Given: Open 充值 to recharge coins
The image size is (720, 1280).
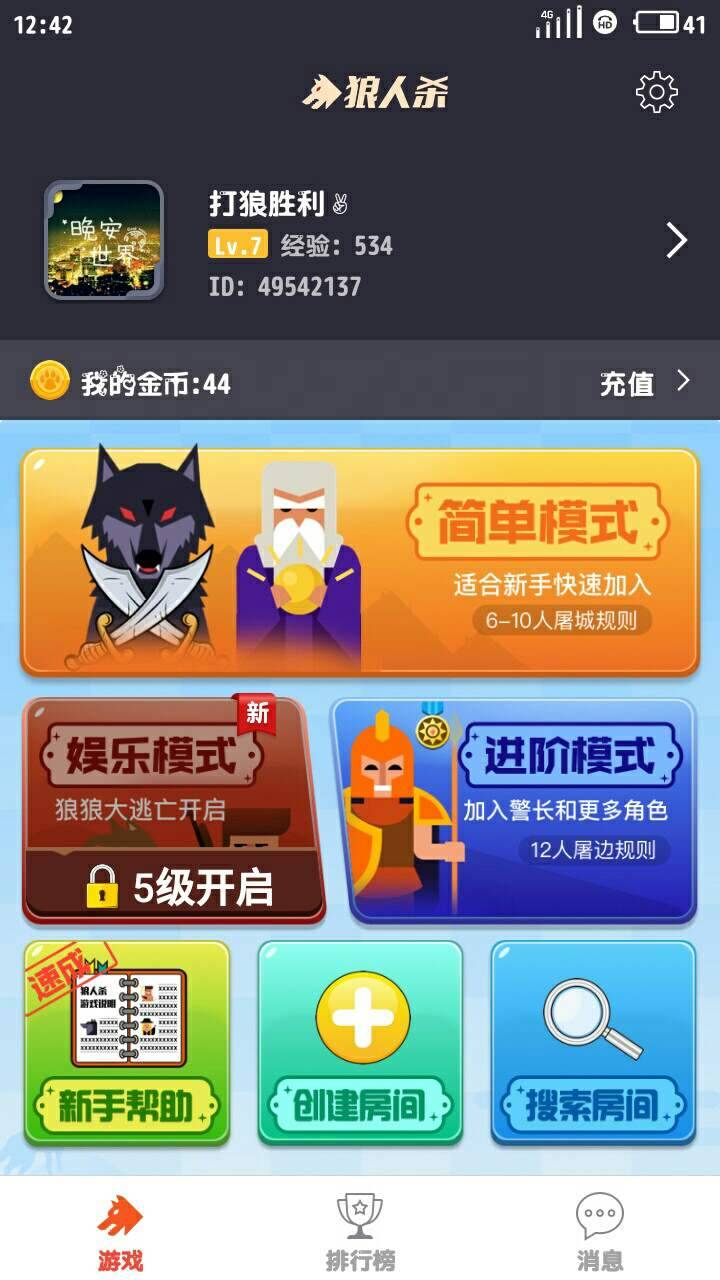Looking at the screenshot, I should [643, 382].
